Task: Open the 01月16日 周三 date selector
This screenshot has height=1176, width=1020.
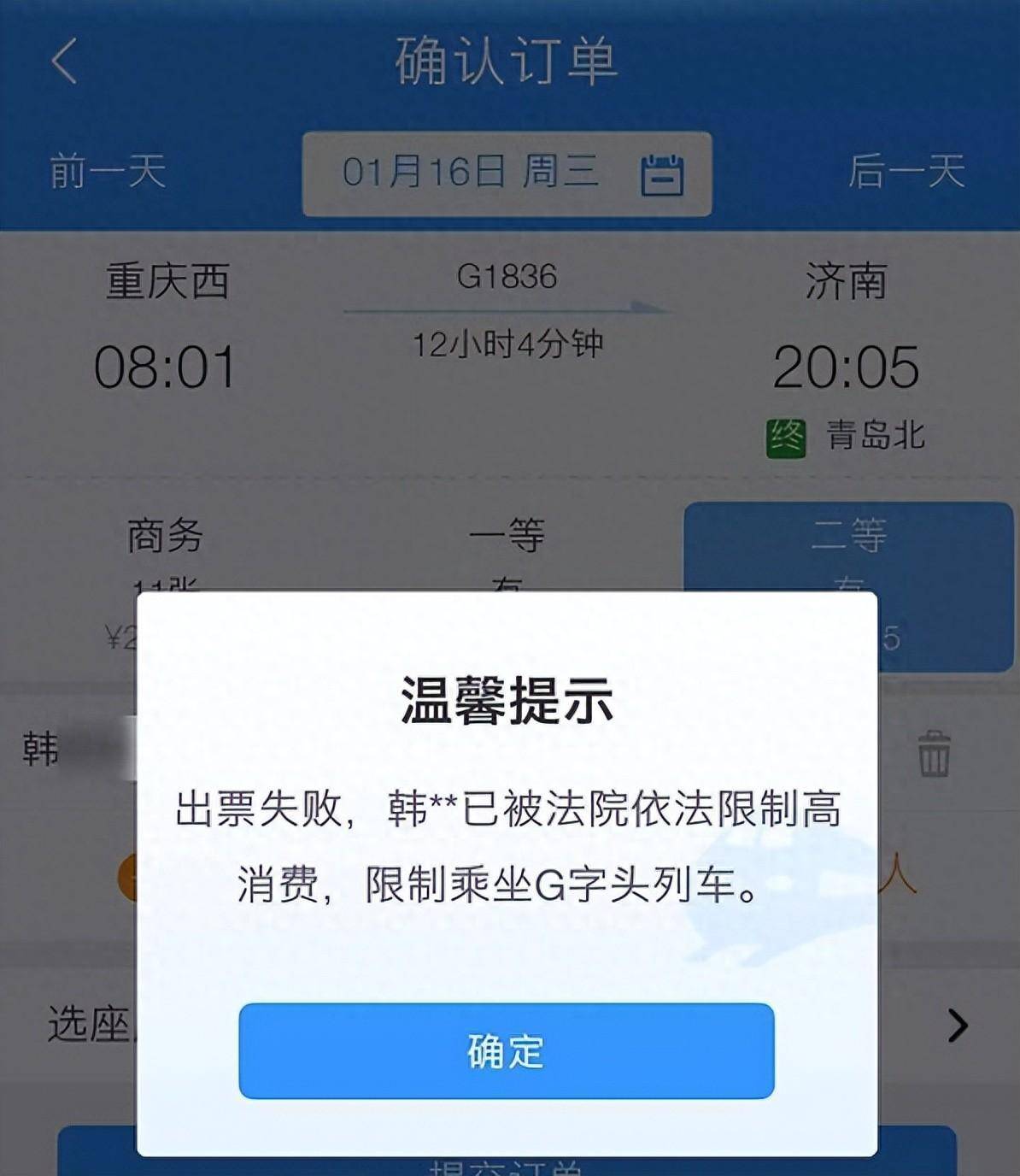Action: click(474, 173)
